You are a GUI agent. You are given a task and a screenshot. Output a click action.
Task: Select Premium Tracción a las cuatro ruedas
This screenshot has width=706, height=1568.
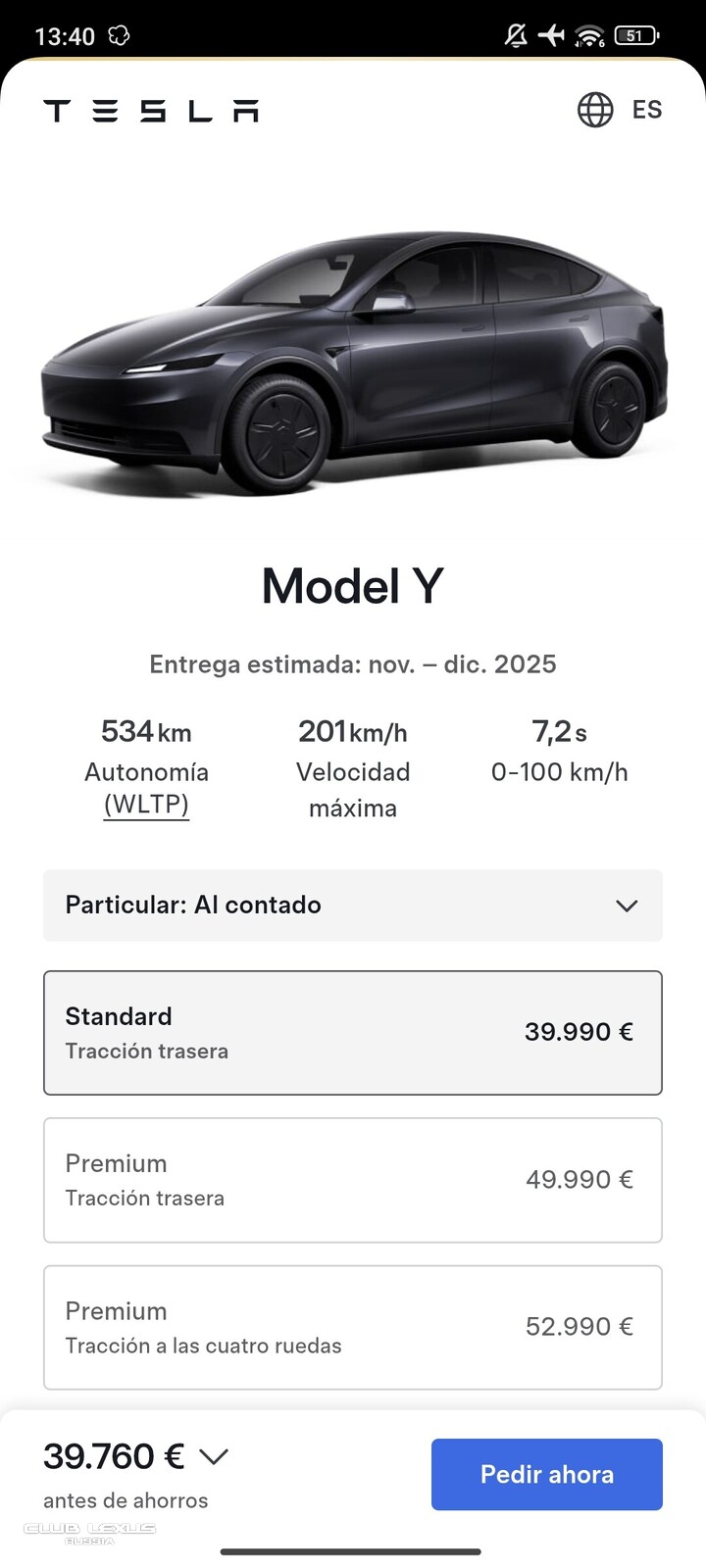[x=353, y=1327]
